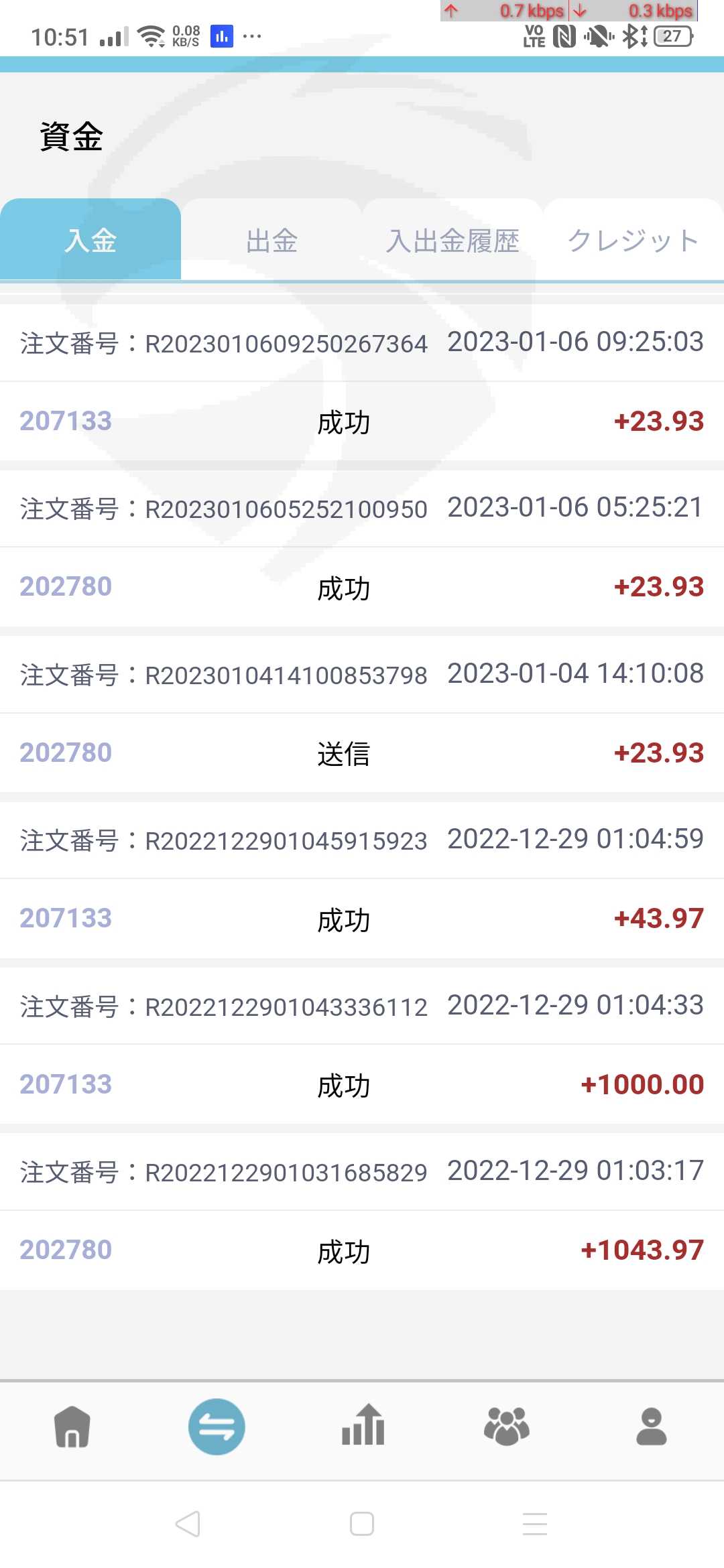This screenshot has width=724, height=1568.
Task: Open the user profile section
Action: [x=652, y=1426]
